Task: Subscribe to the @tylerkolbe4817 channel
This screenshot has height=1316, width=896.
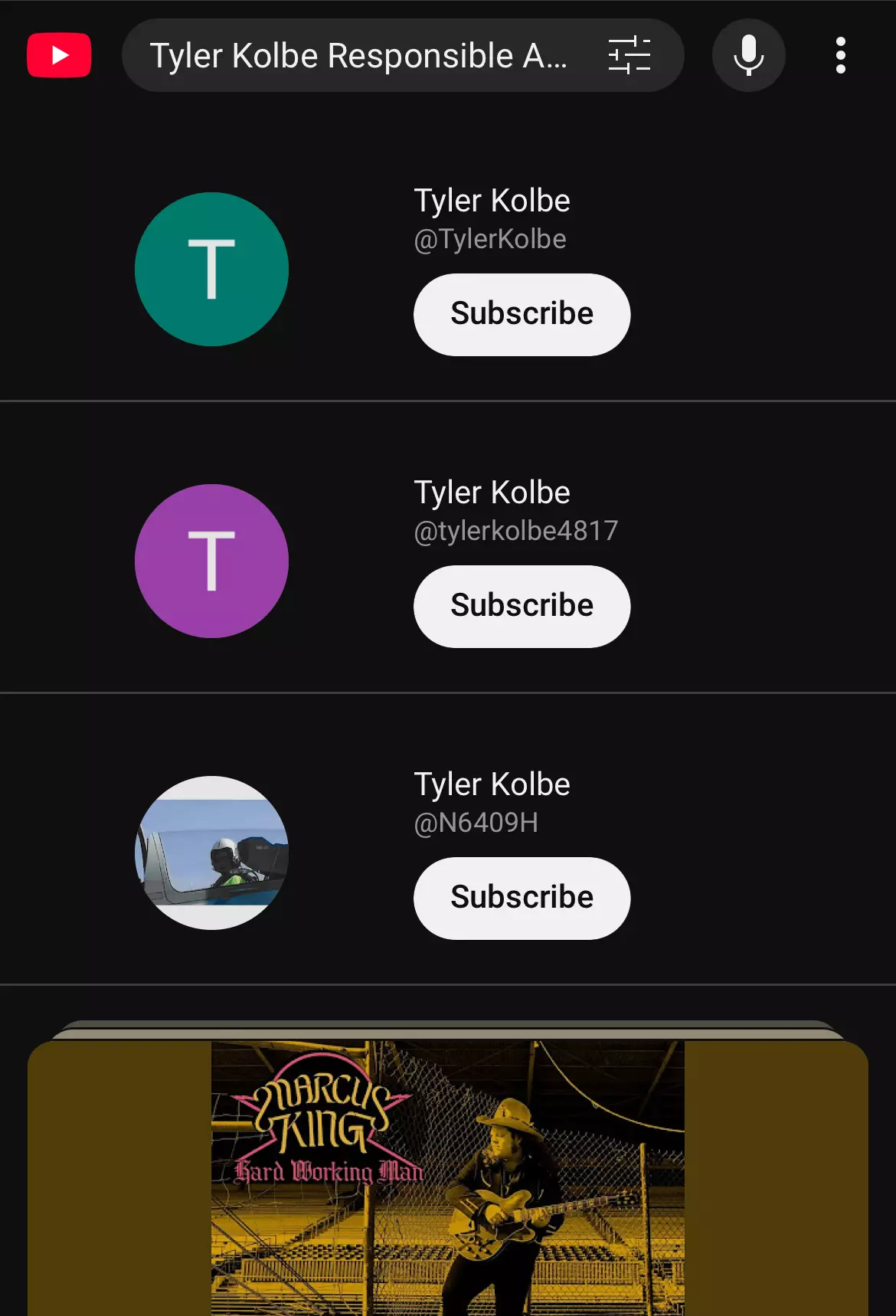Action: pyautogui.click(x=522, y=606)
